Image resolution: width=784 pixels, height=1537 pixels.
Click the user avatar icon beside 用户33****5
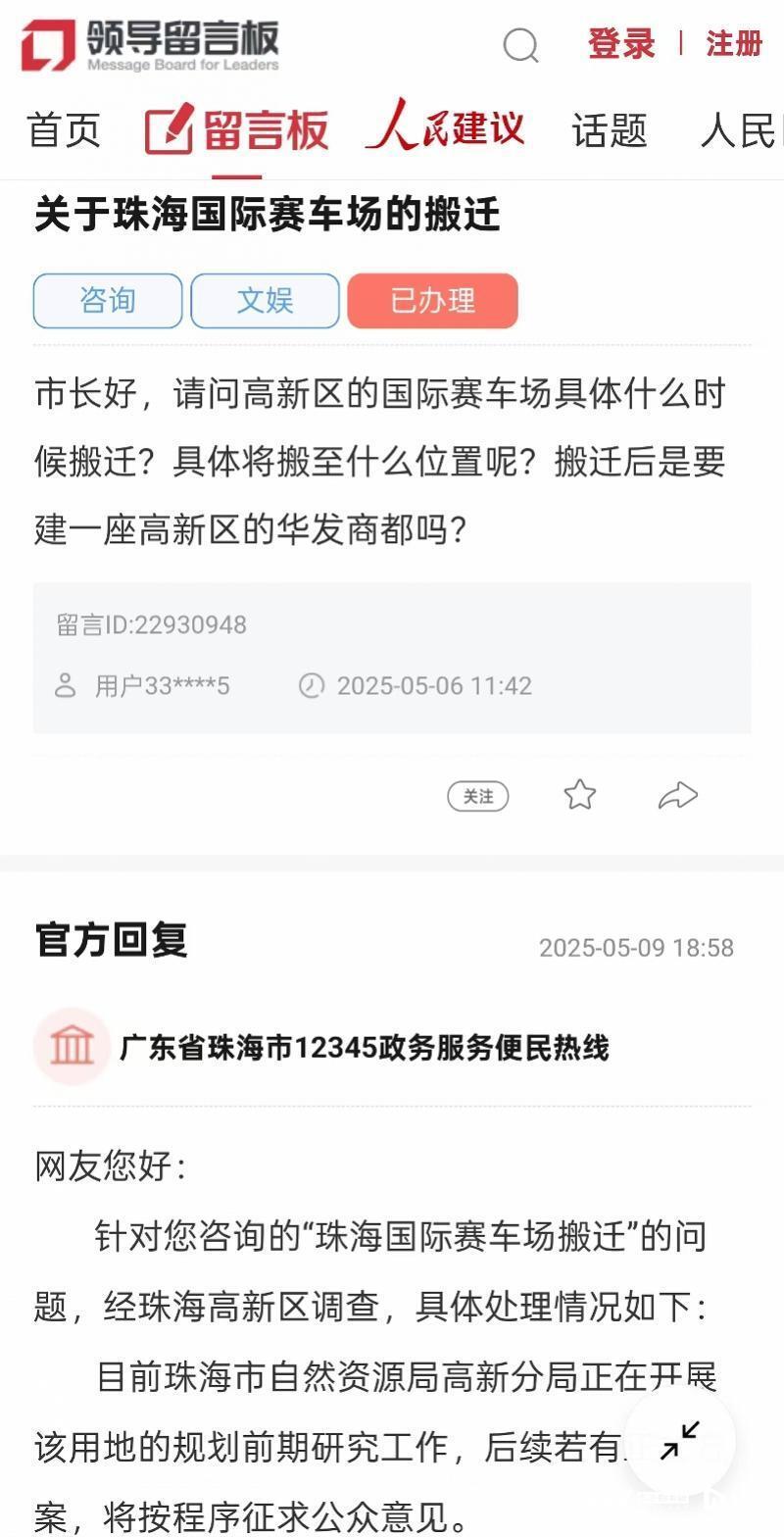tap(63, 685)
